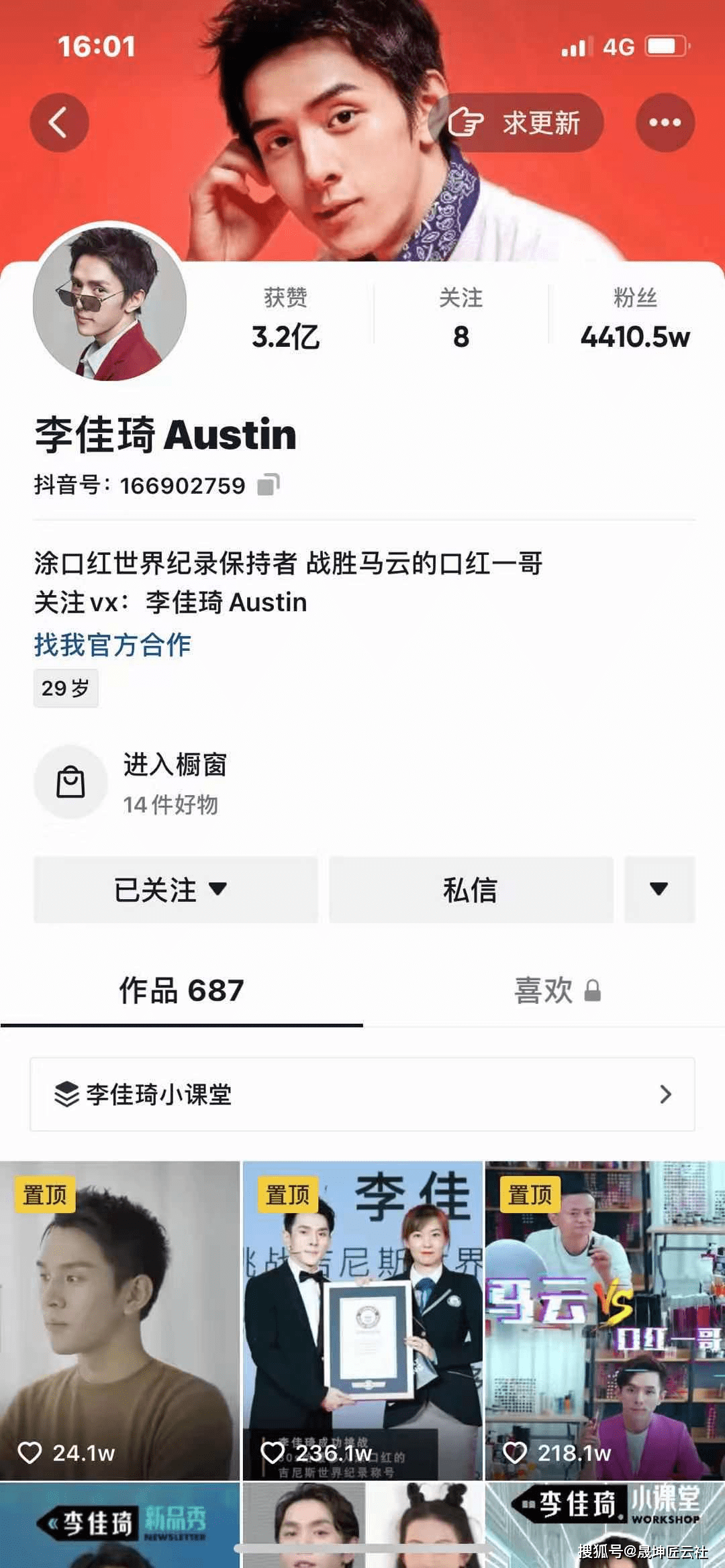Viewport: 725px width, 1568px height.
Task: Open the pinned video with 218.1w likes
Action: [x=604, y=1319]
